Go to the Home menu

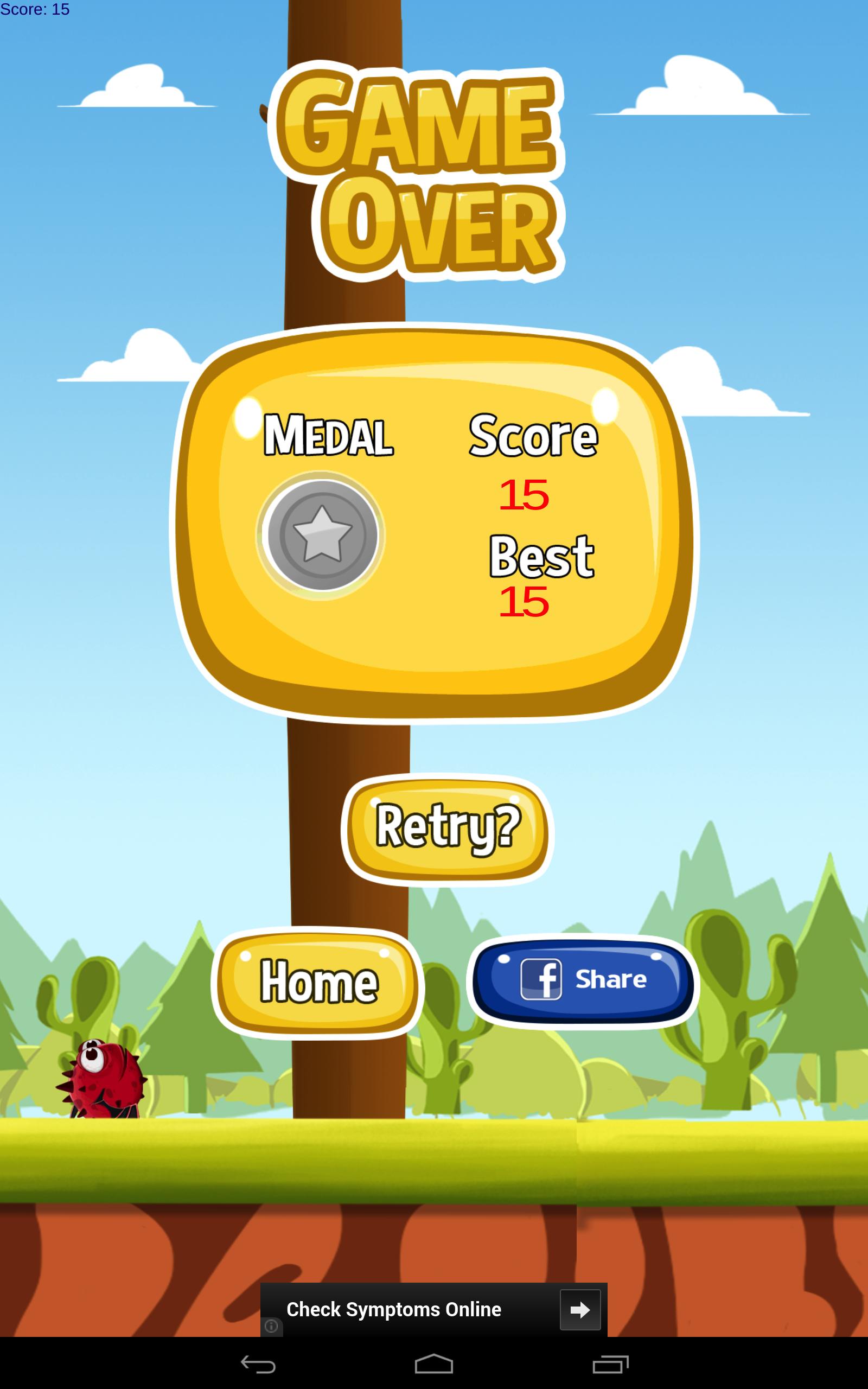coord(318,982)
